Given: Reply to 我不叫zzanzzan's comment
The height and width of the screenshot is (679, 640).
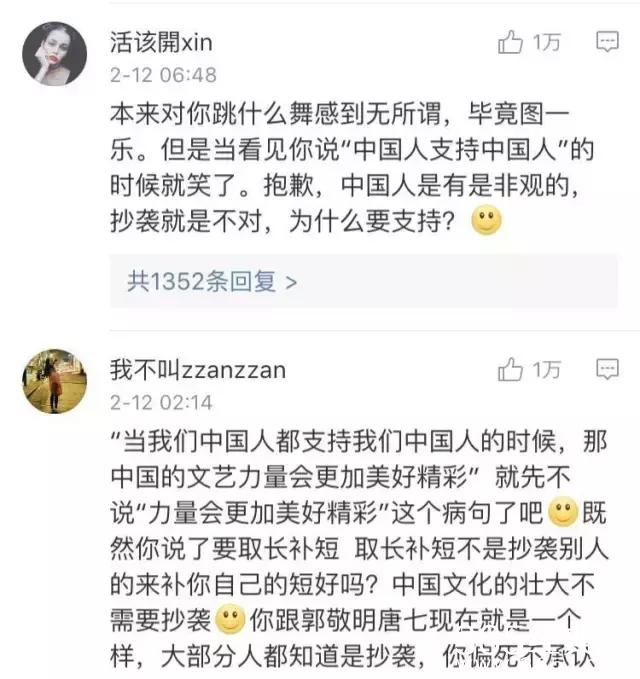Looking at the screenshot, I should click(606, 370).
